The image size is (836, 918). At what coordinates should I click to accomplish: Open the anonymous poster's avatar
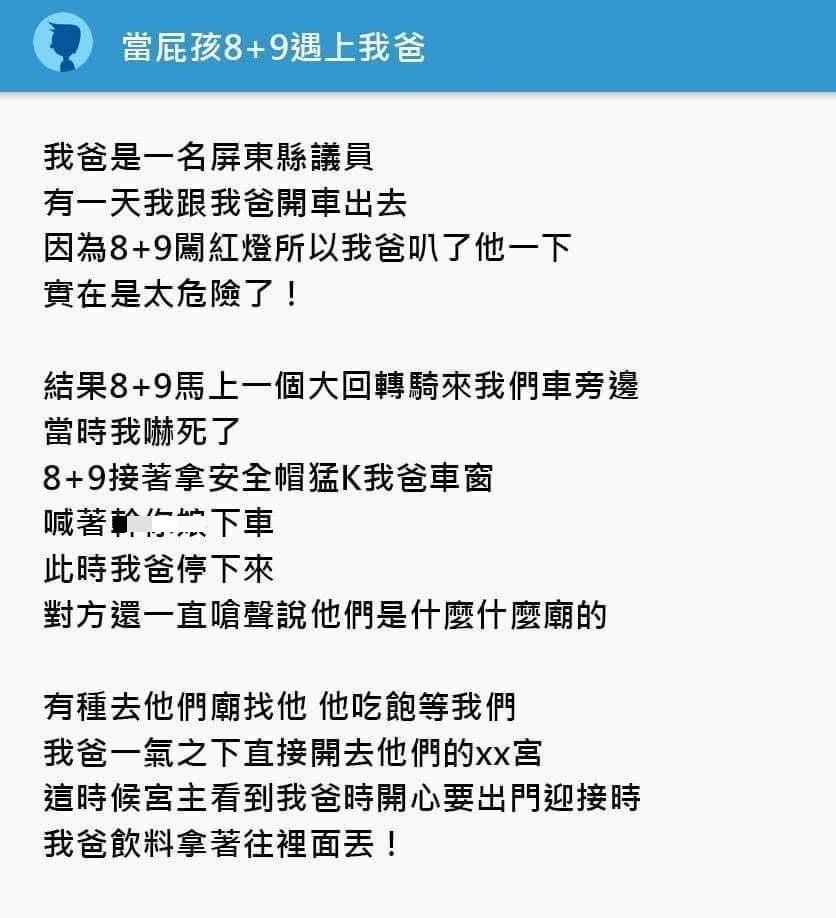coord(63,43)
